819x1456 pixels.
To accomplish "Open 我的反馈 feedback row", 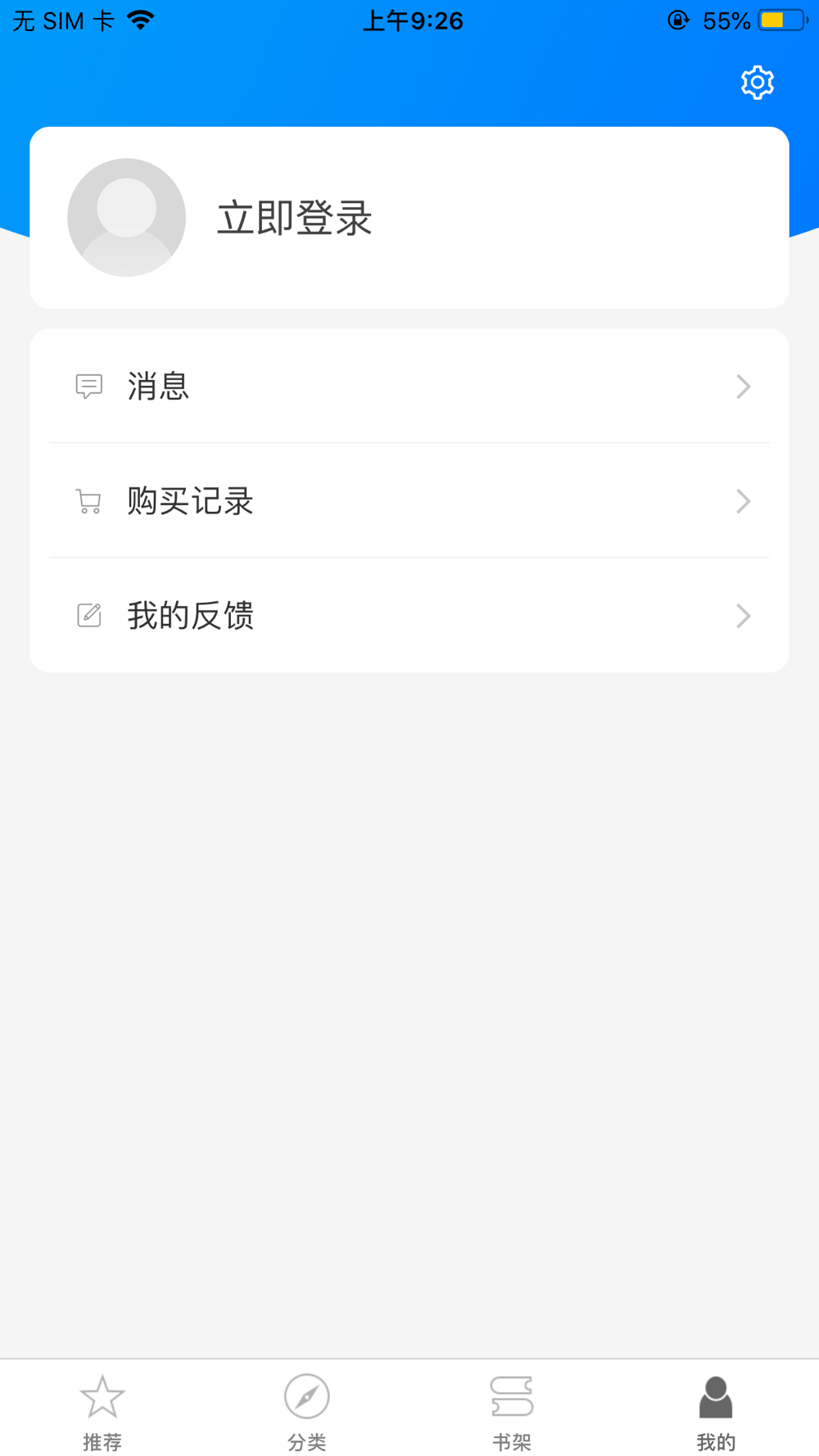I will 409,615.
